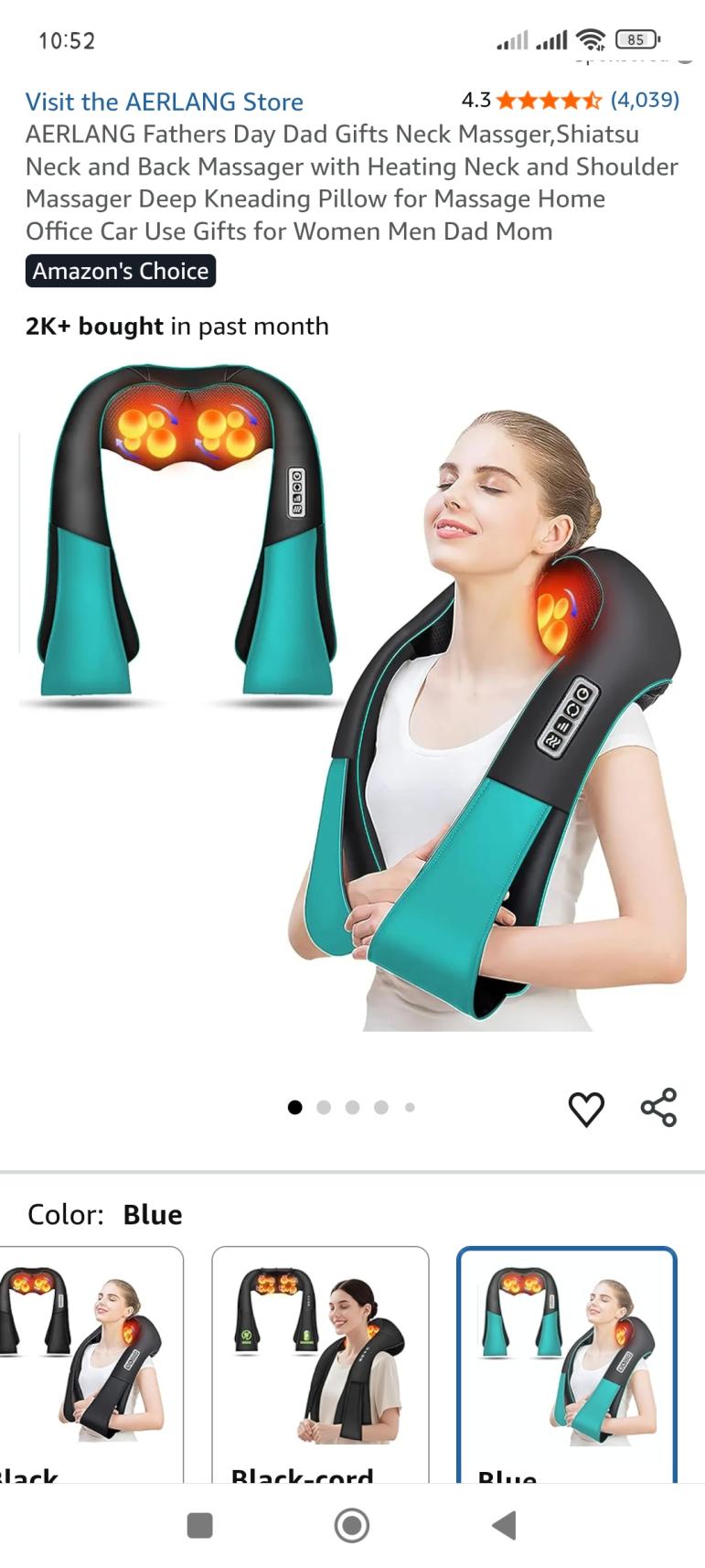Select the Blue color option
705x1568 pixels.
567,1363
